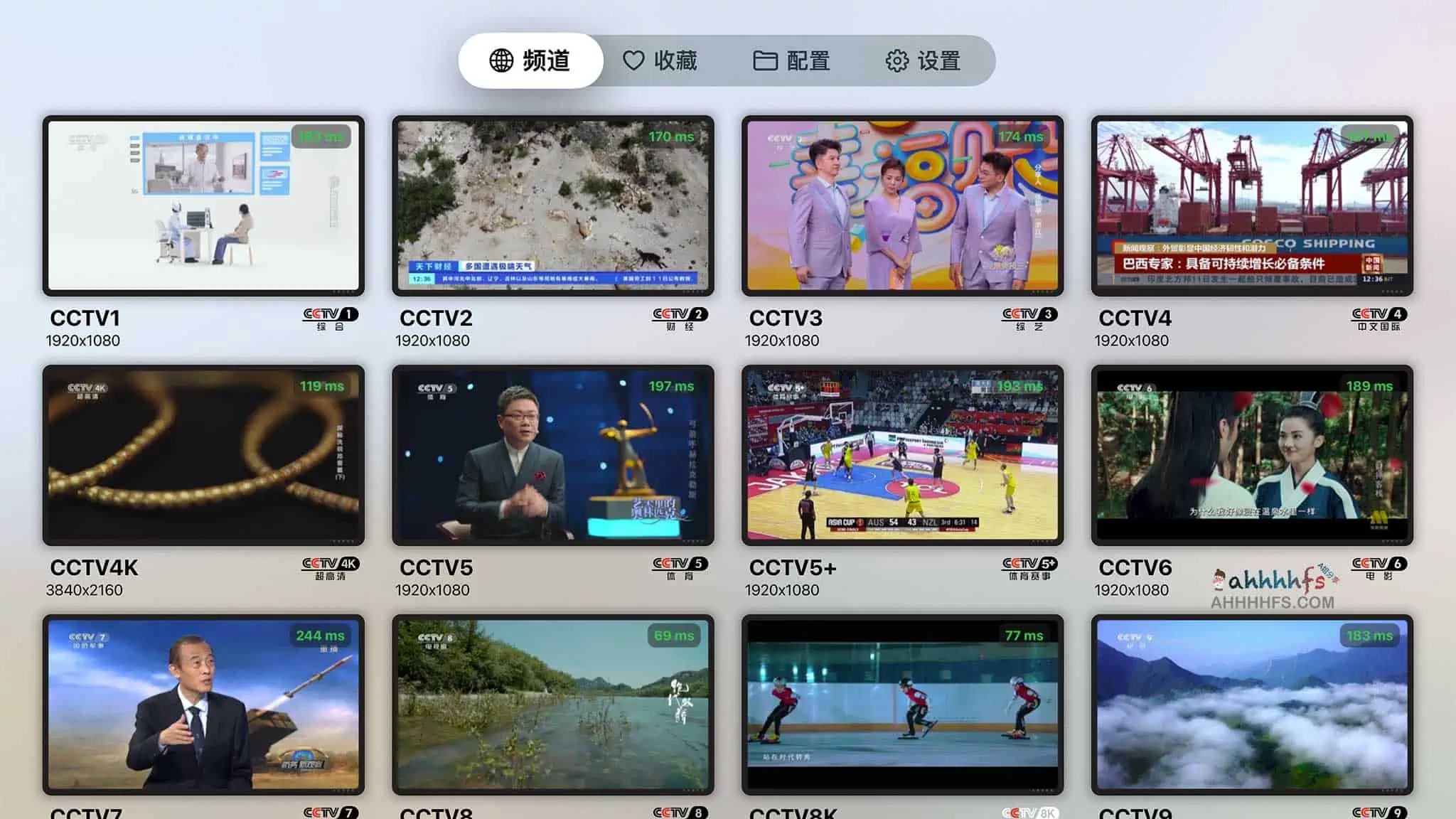Play the CCTV1 channel

click(203, 206)
